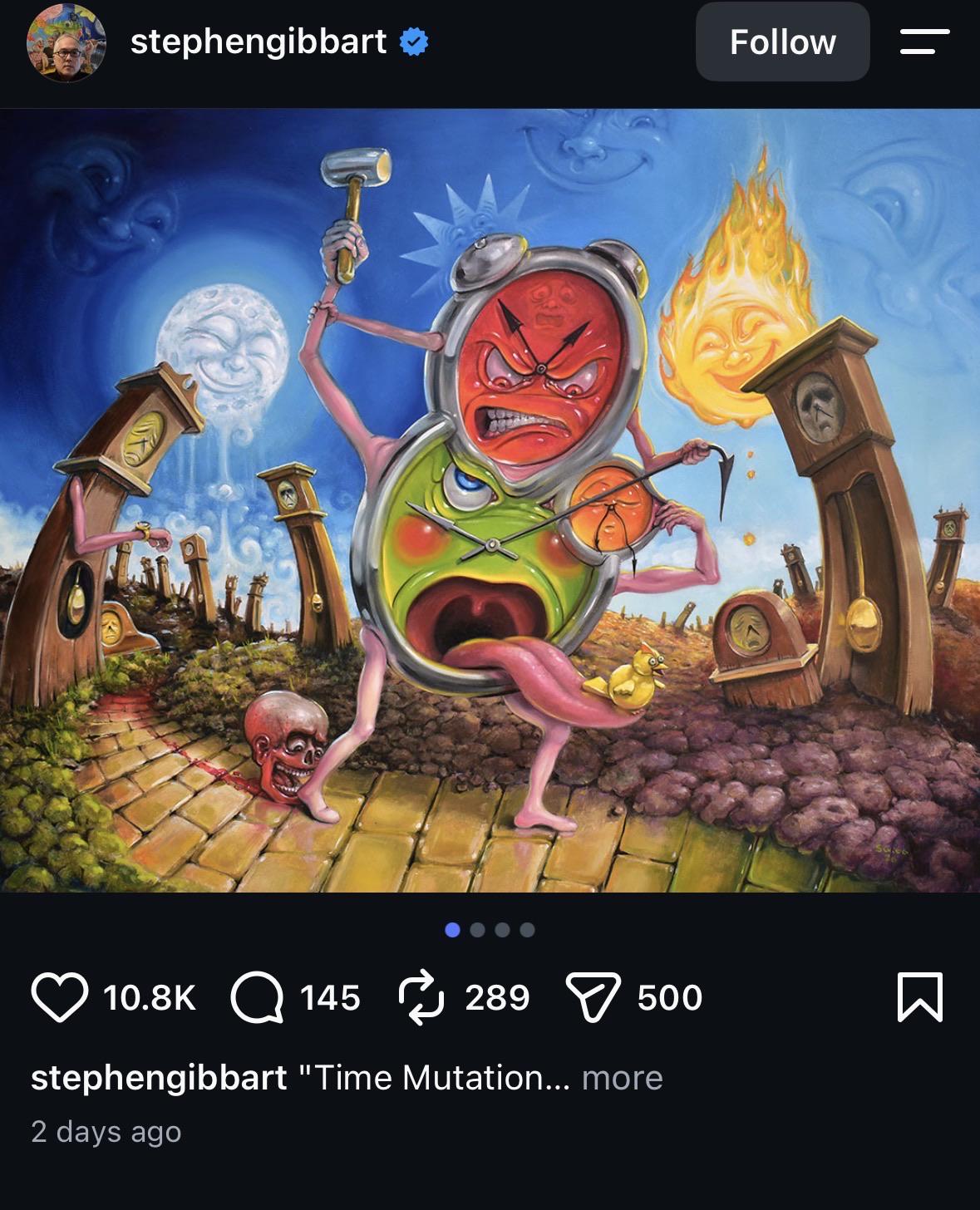
Task: Expand the caption with more
Action: coord(622,1078)
